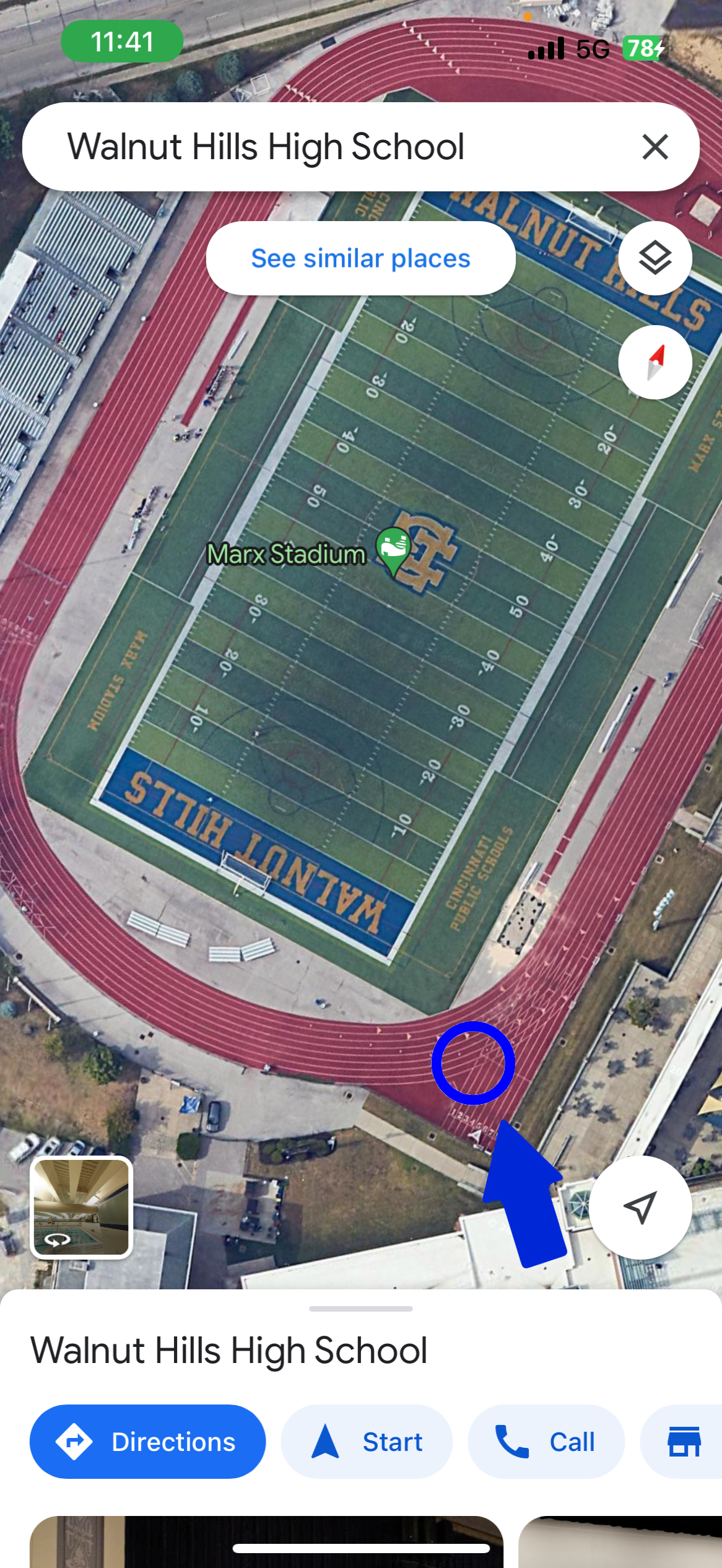Start navigation to the school
The image size is (722, 1568).
tap(367, 1442)
